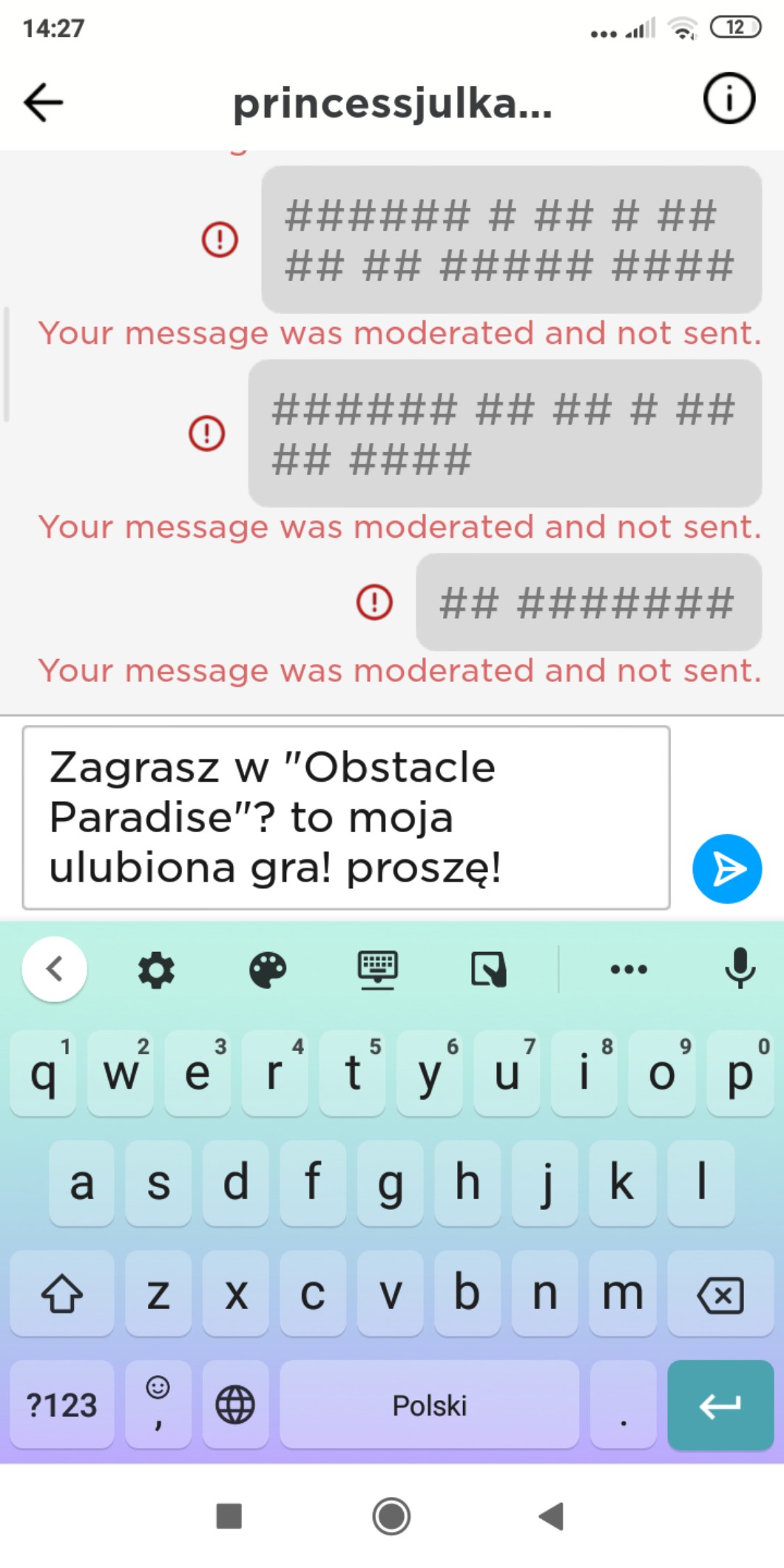Start voice input with the microphone
This screenshot has width=784, height=1568.
pos(740,969)
